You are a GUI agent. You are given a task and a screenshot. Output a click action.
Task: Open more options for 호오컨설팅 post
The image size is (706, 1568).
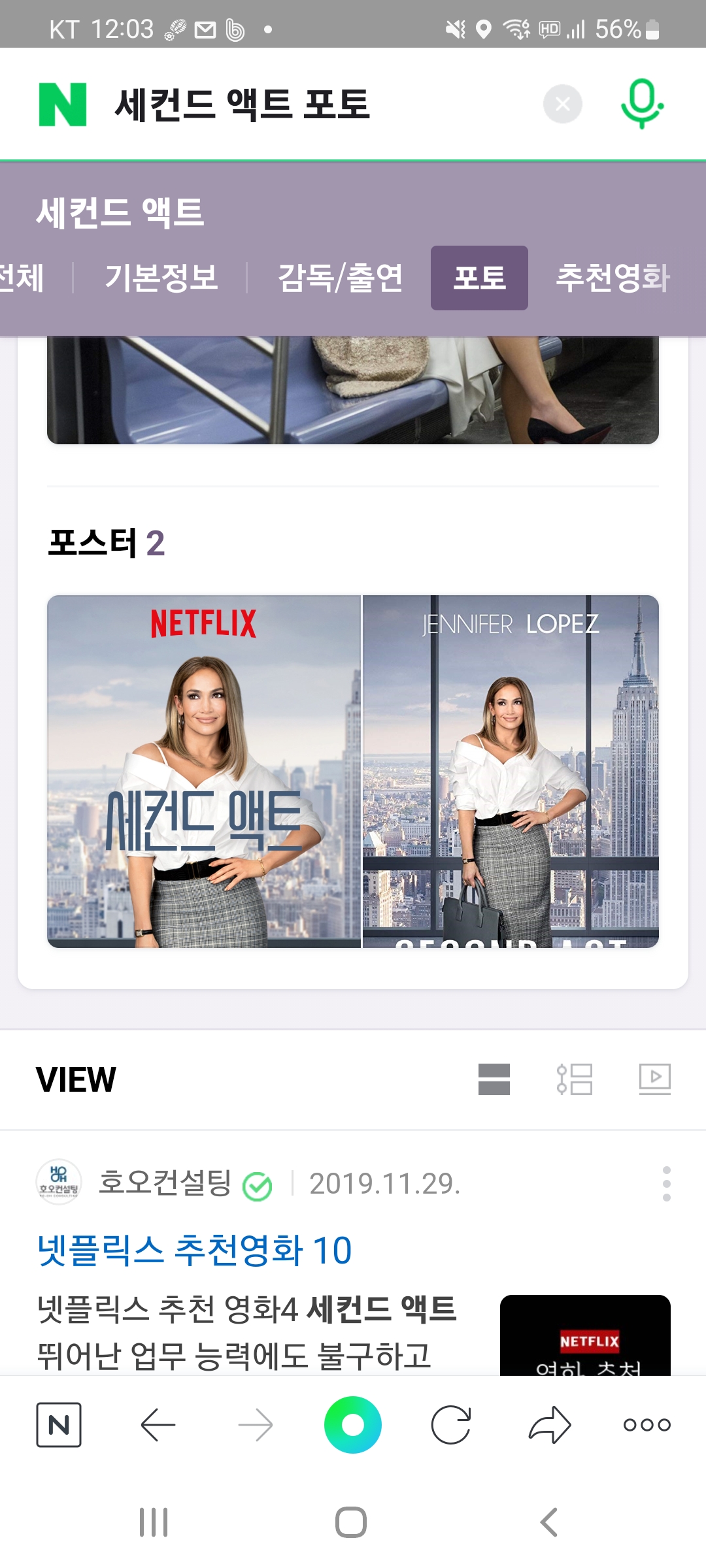point(666,1183)
